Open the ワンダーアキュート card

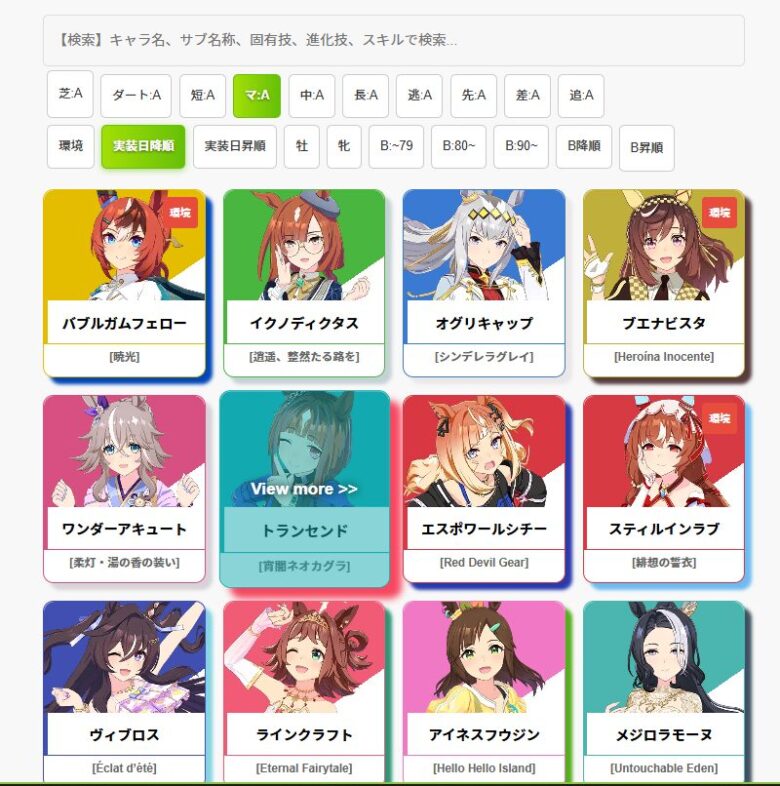point(124,489)
